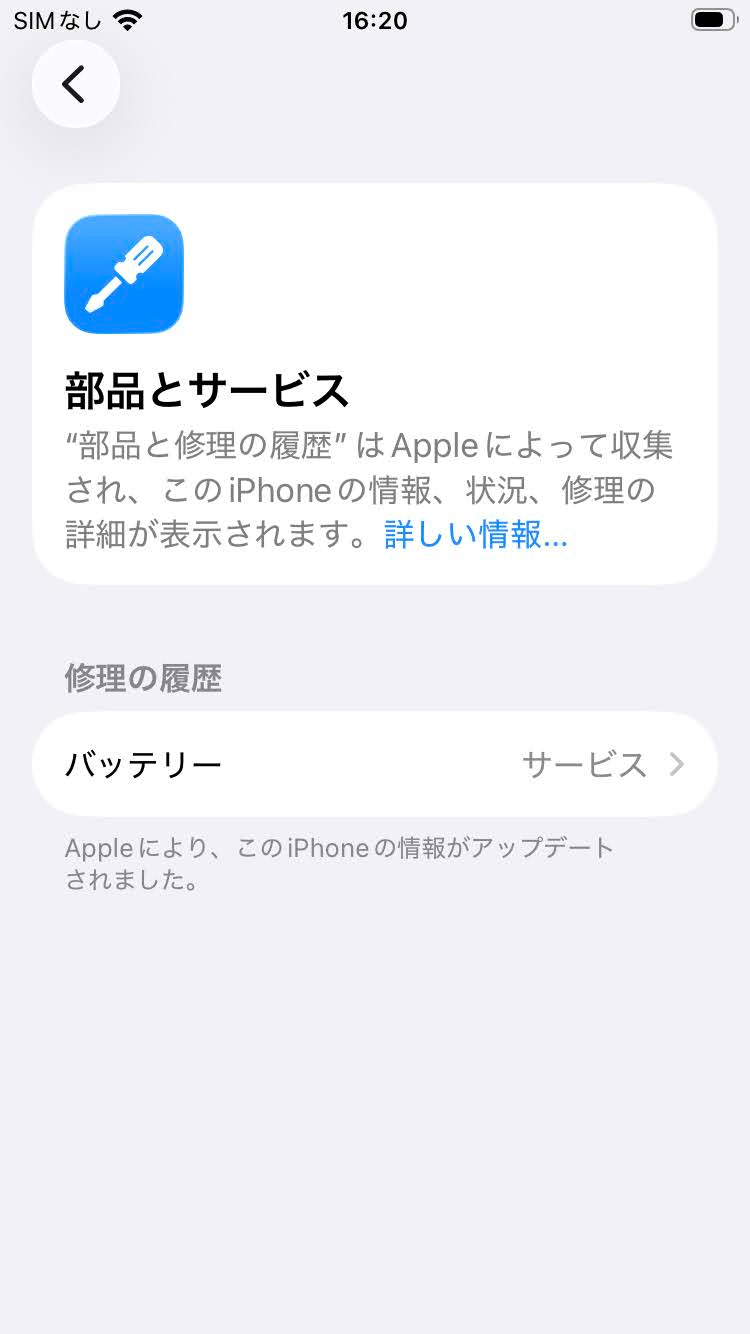Viewport: 750px width, 1334px height.
Task: Tap the battery icon in the status bar
Action: (712, 18)
